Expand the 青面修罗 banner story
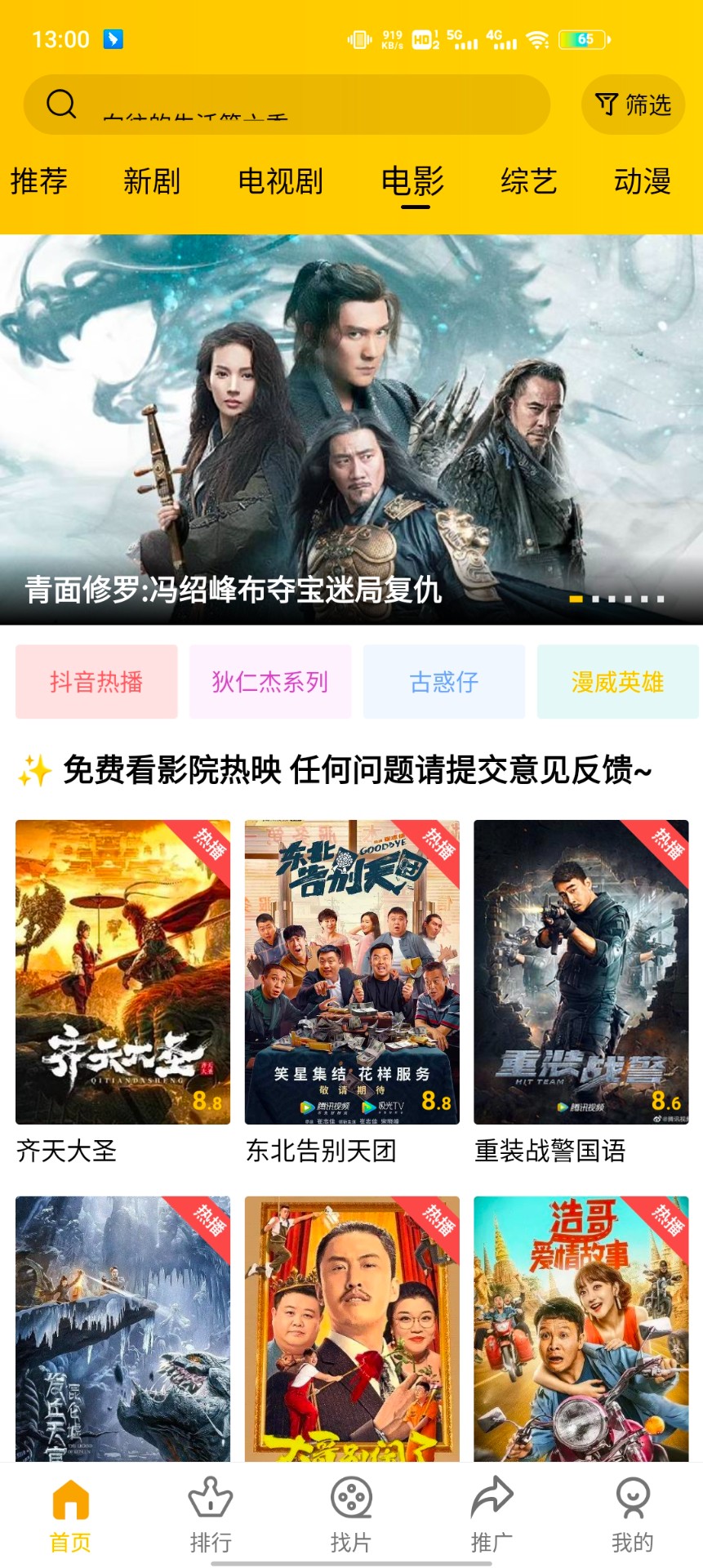This screenshot has height=1568, width=703. [231, 594]
